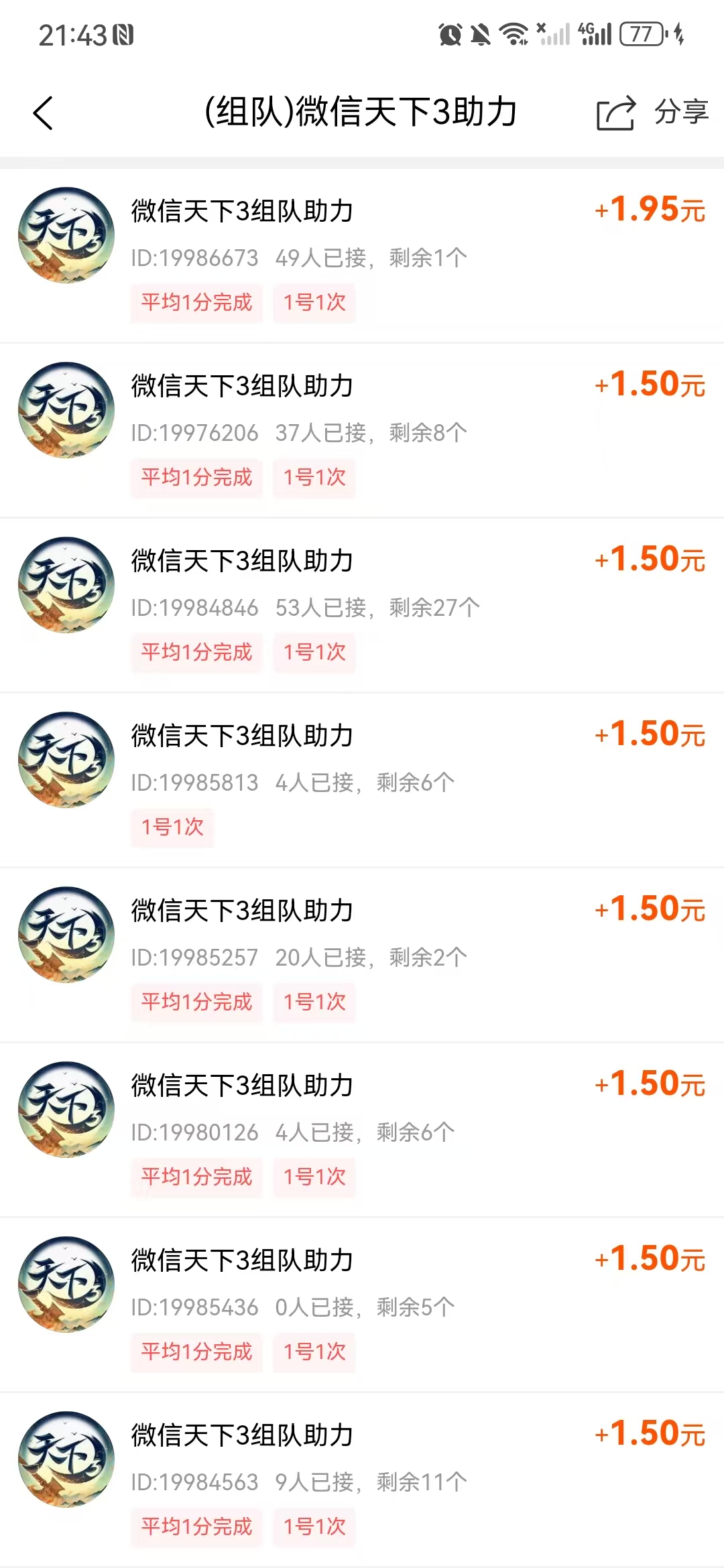This screenshot has height=1568, width=724.
Task: View task ID:19985257 with 2 remaining
Action: [362, 955]
